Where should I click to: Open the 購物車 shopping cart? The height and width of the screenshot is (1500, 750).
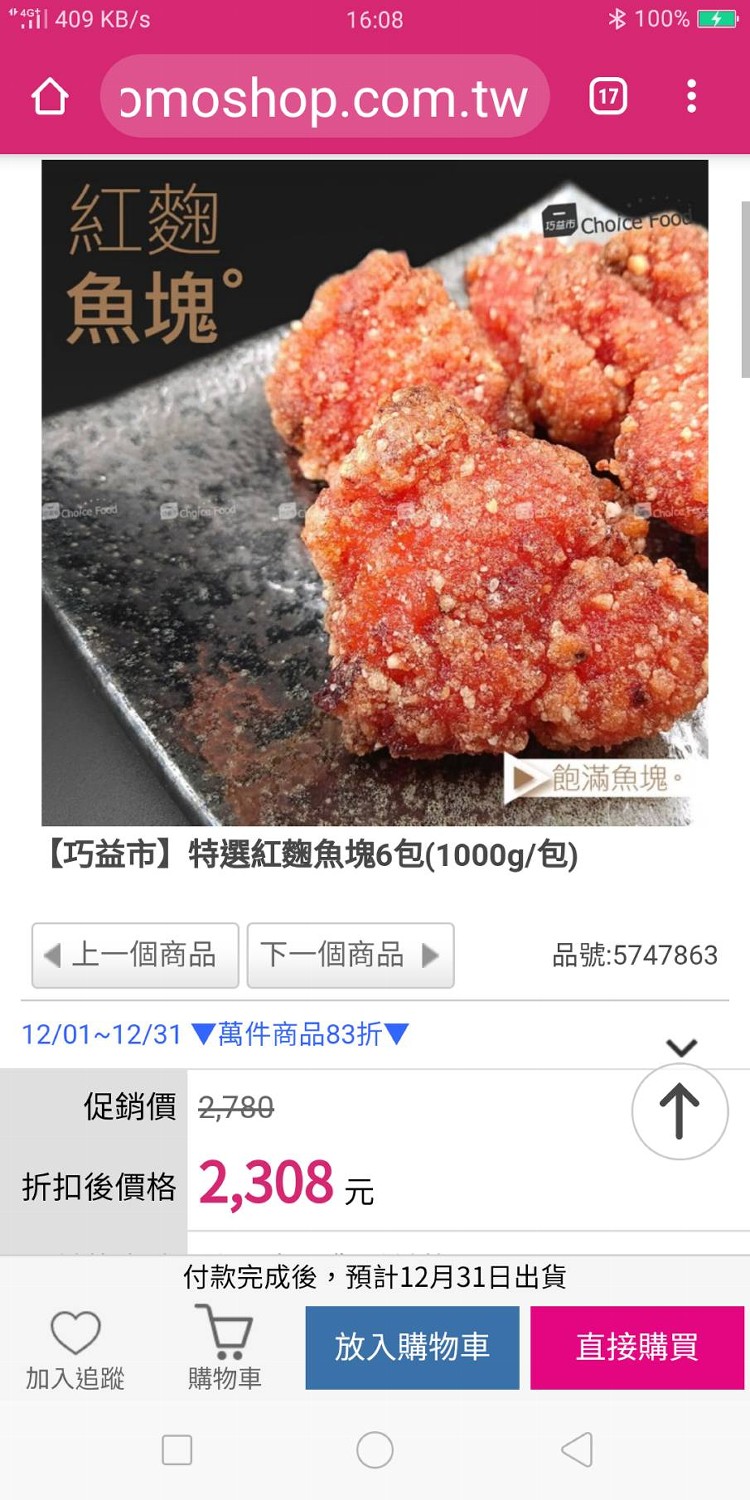pyautogui.click(x=224, y=1348)
